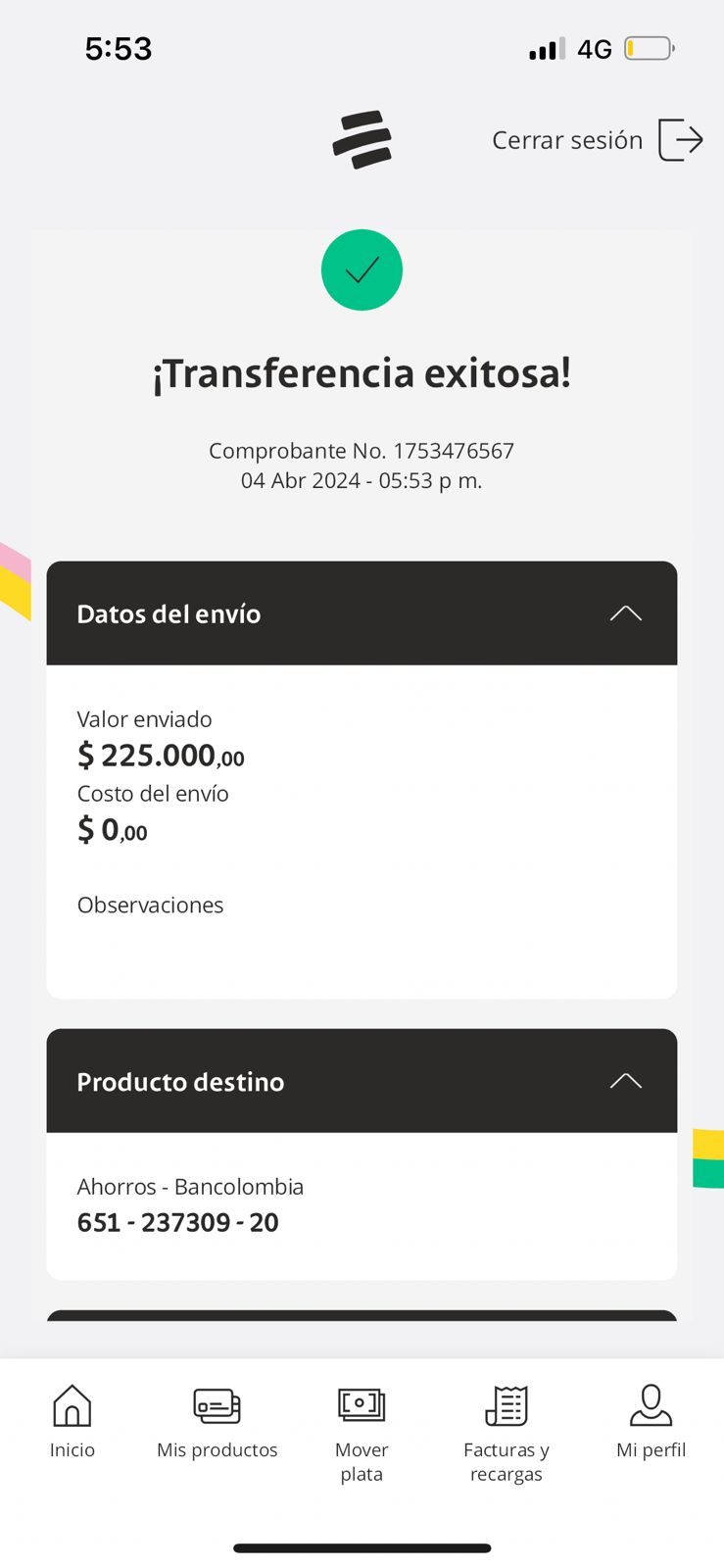Viewport: 724px width, 1568px height.
Task: Switch to Mover plata tab
Action: (362, 1431)
